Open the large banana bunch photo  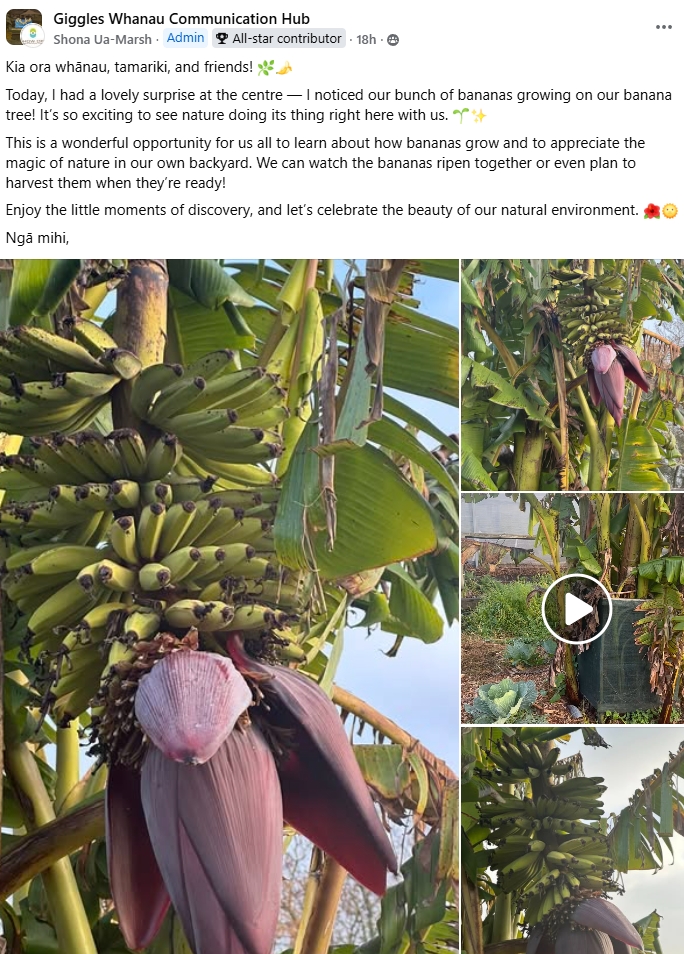coord(229,606)
